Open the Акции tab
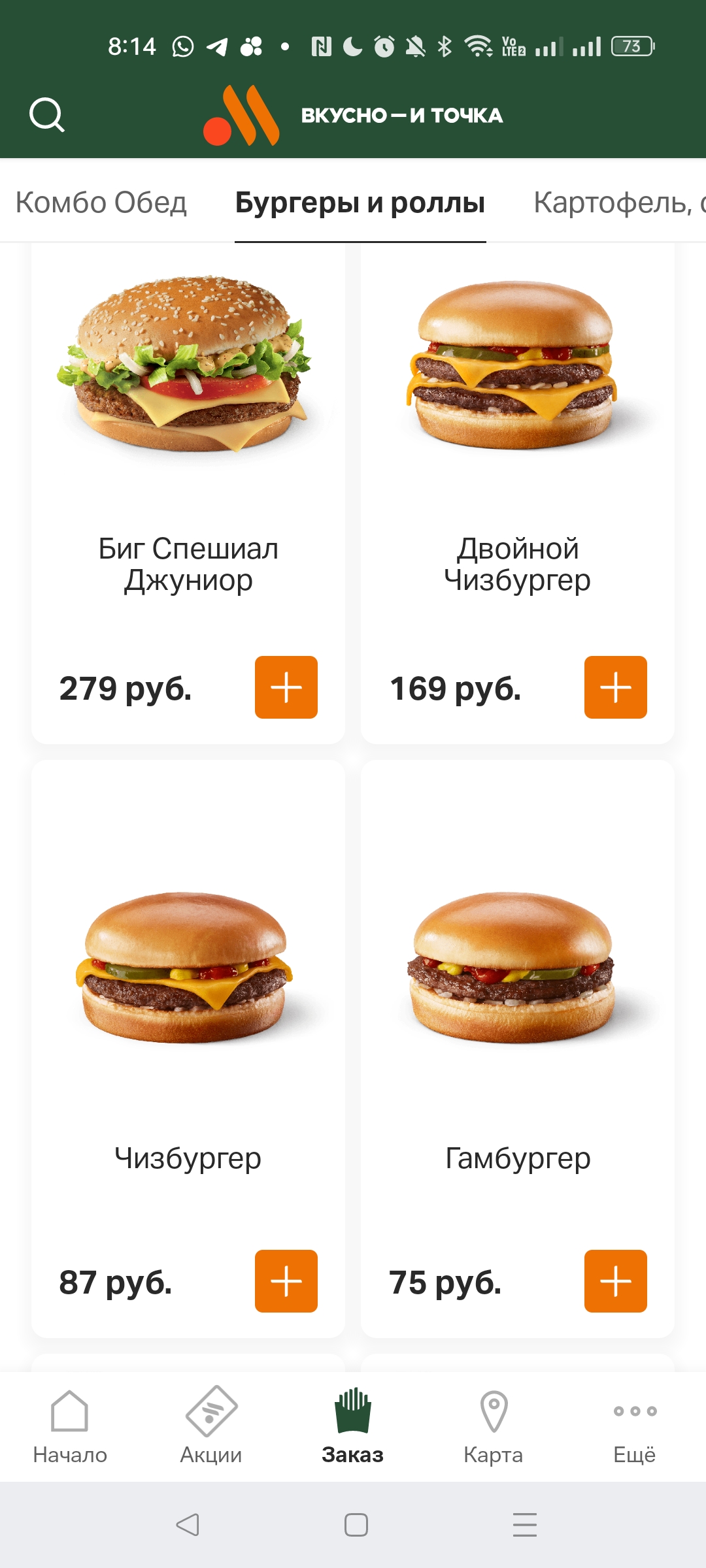Screen dimensions: 706x1568 click(211, 1426)
